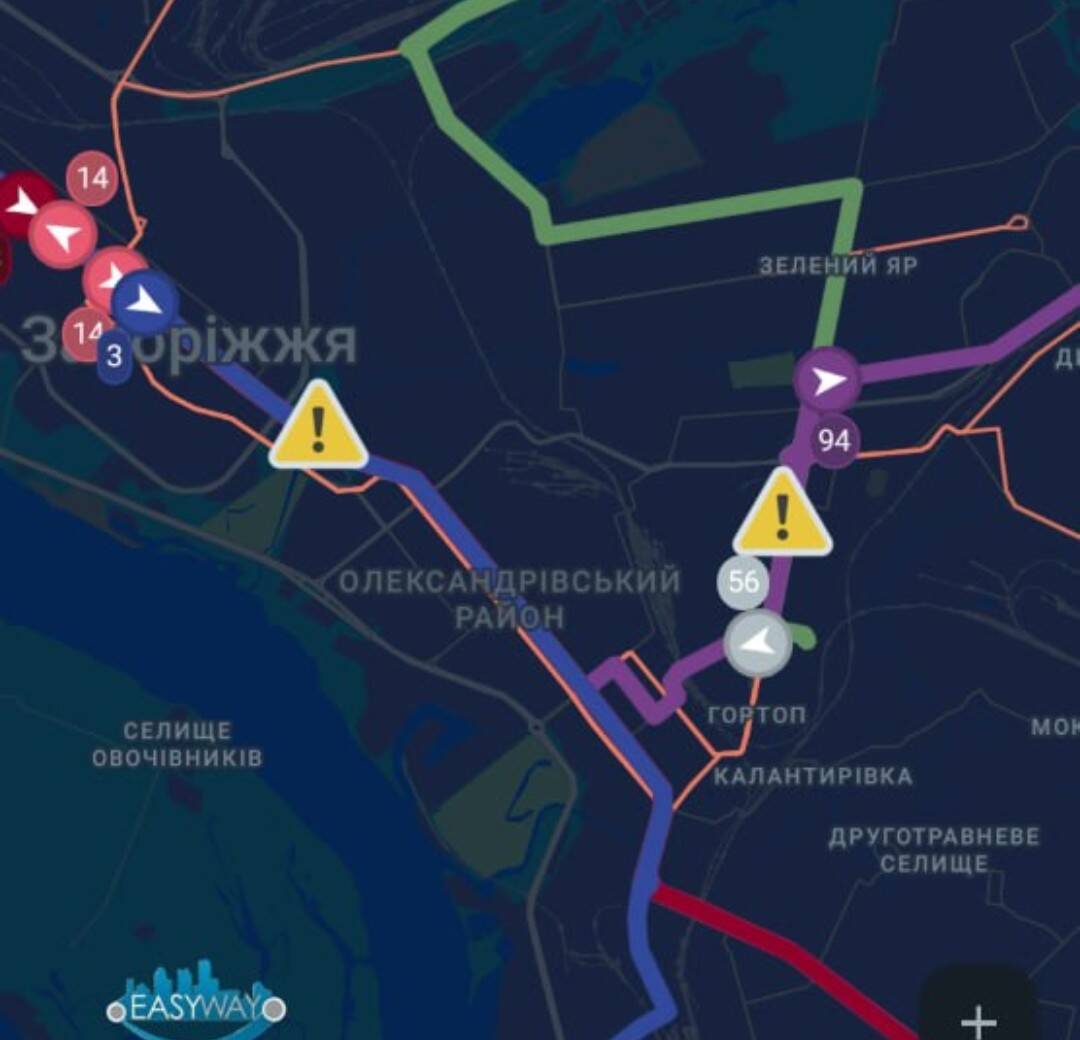The image size is (1080, 1040).
Task: Select the purple vehicle marker for route 94
Action: [827, 381]
